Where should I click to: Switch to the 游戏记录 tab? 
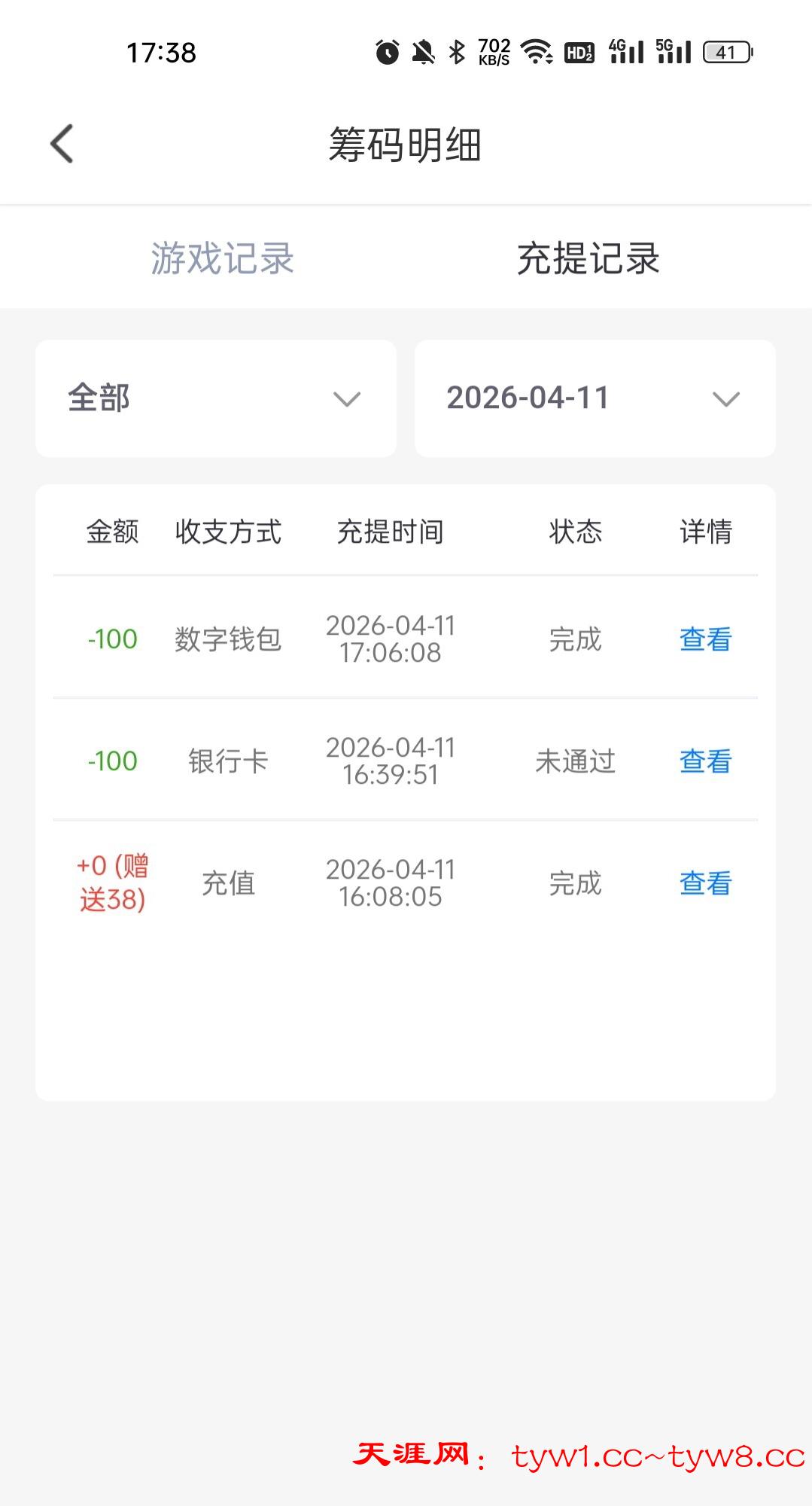pos(222,258)
